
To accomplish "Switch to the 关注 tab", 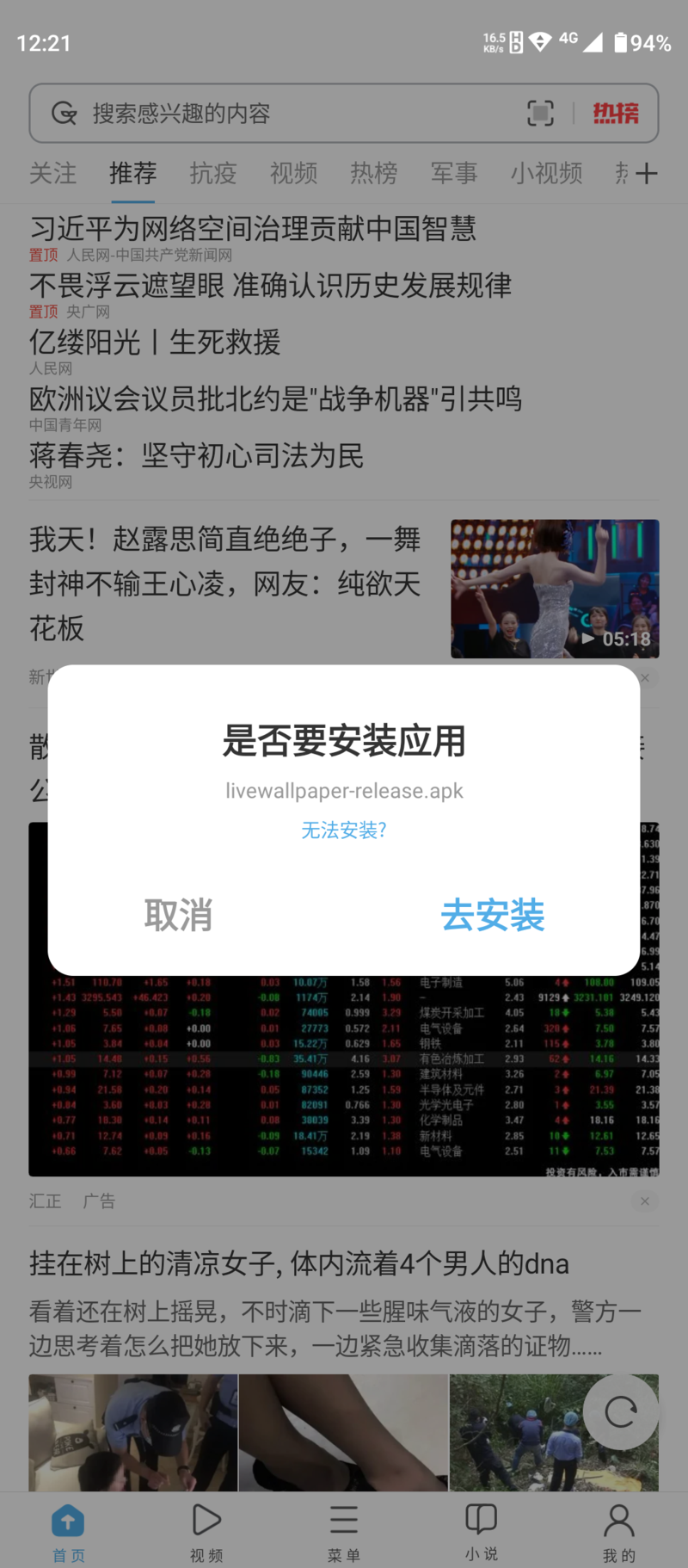I will (52, 173).
